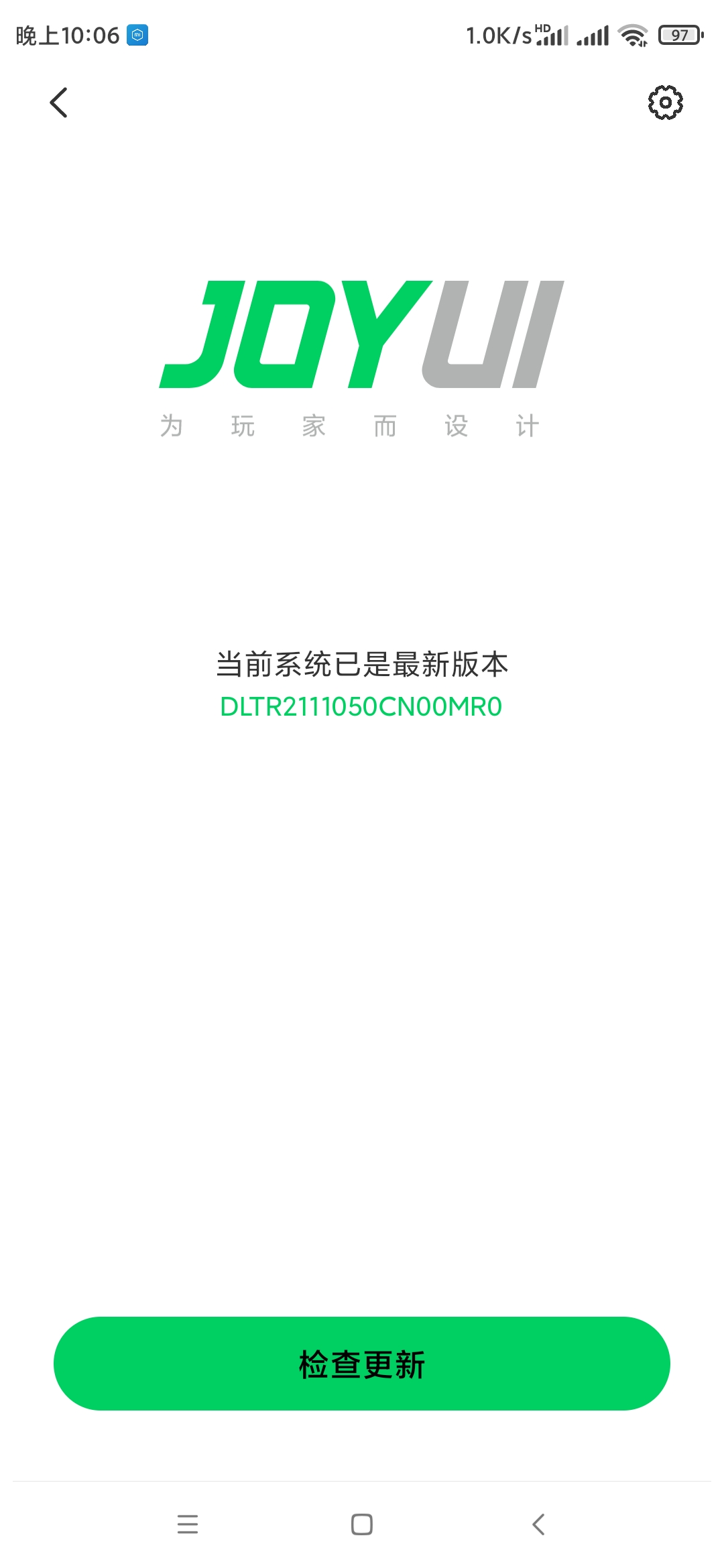Go back using the top-left arrow

pos(59,103)
